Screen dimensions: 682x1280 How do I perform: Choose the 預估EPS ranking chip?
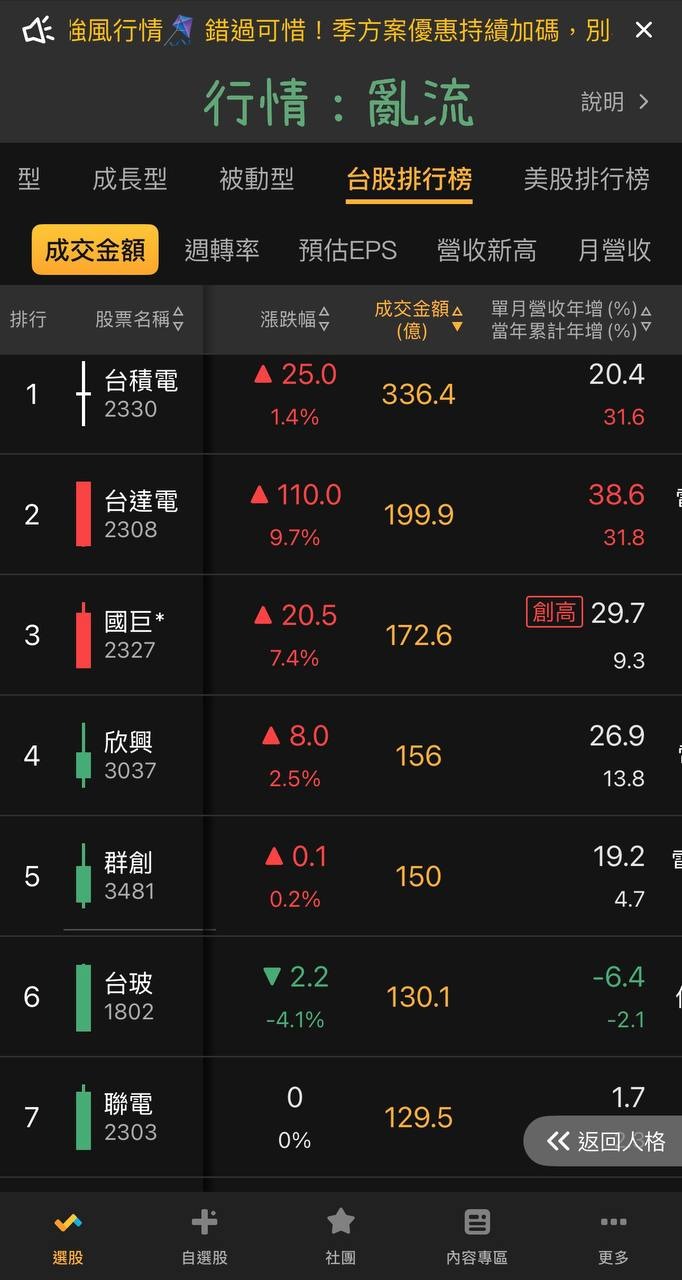tap(348, 250)
